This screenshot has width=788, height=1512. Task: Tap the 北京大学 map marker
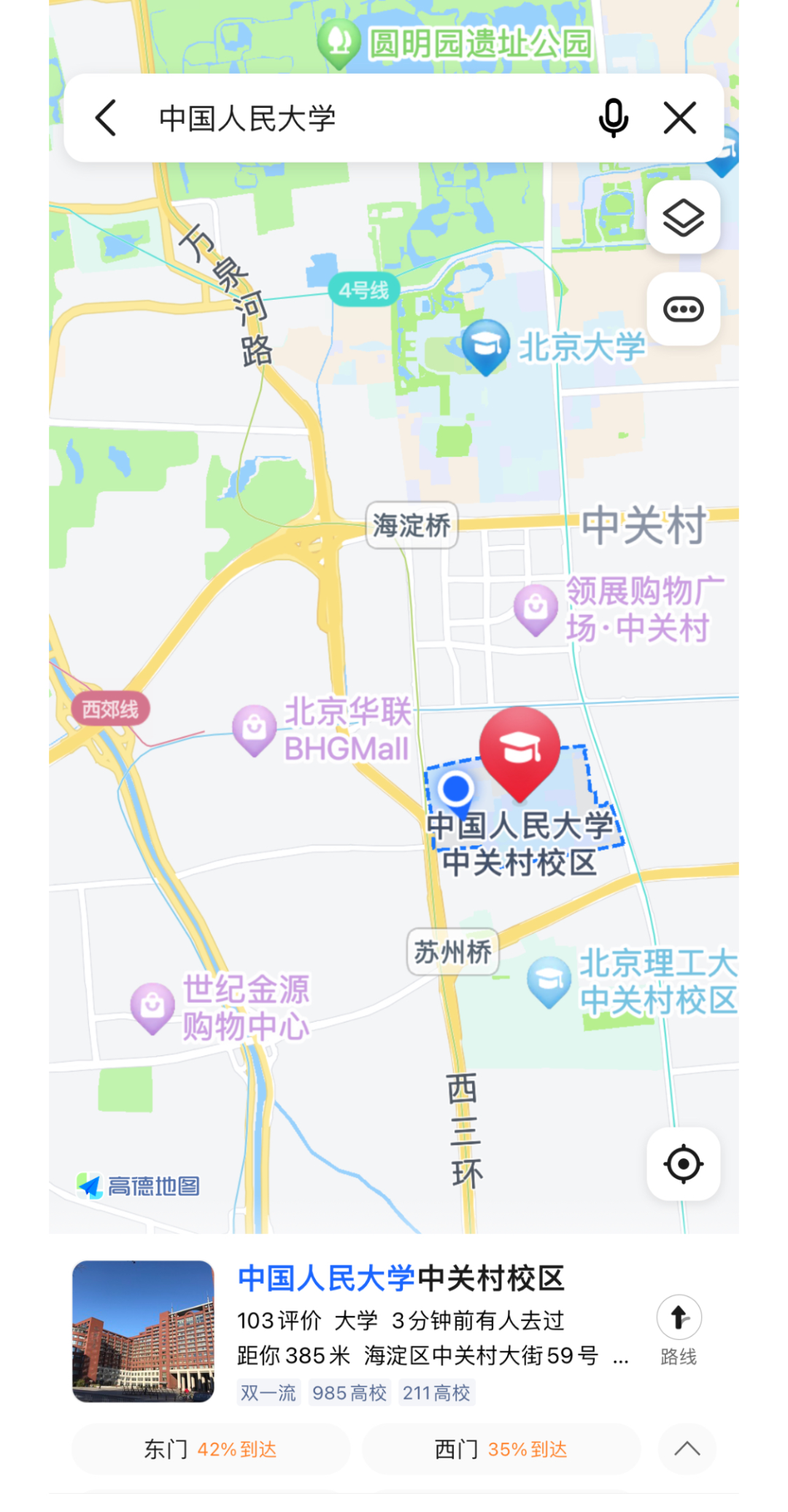(x=485, y=346)
